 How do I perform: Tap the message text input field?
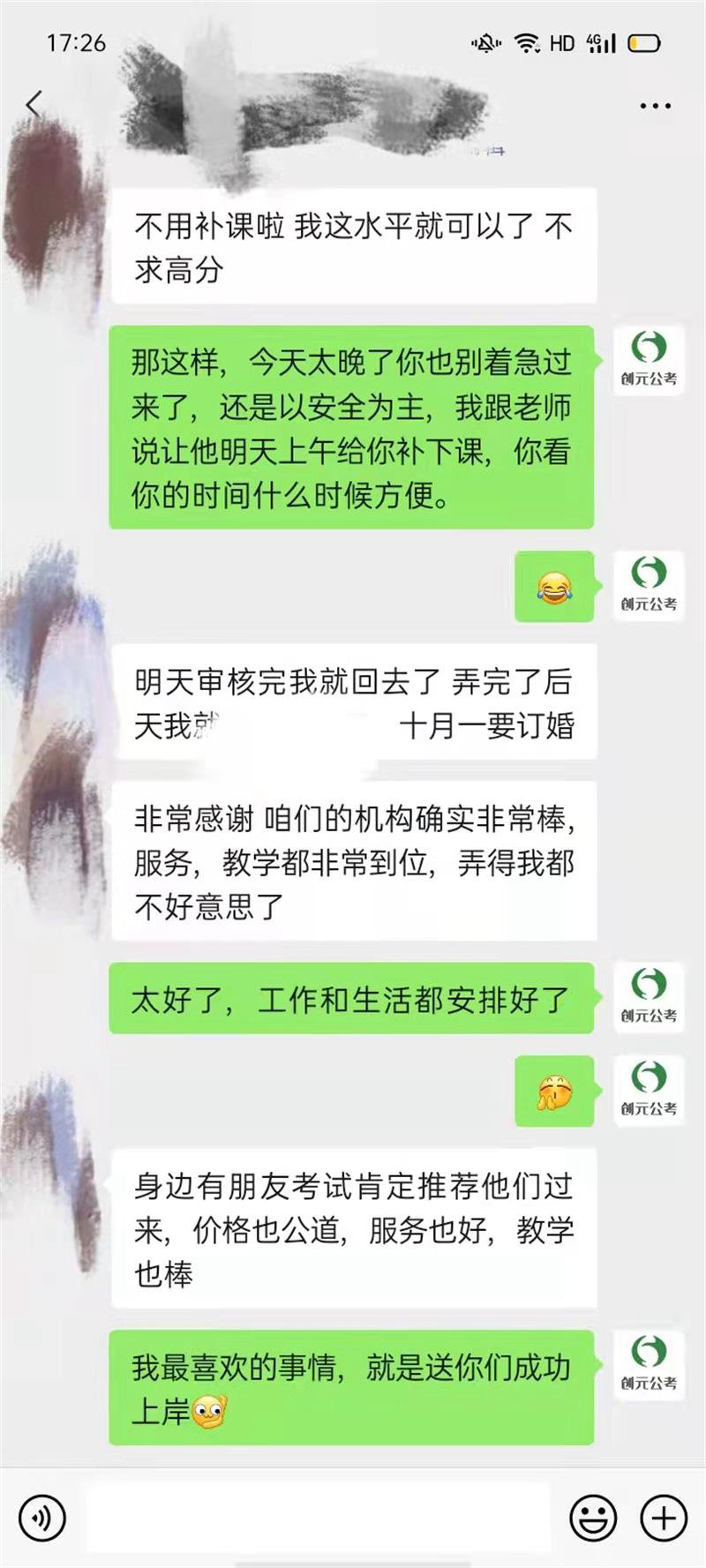click(x=318, y=1518)
